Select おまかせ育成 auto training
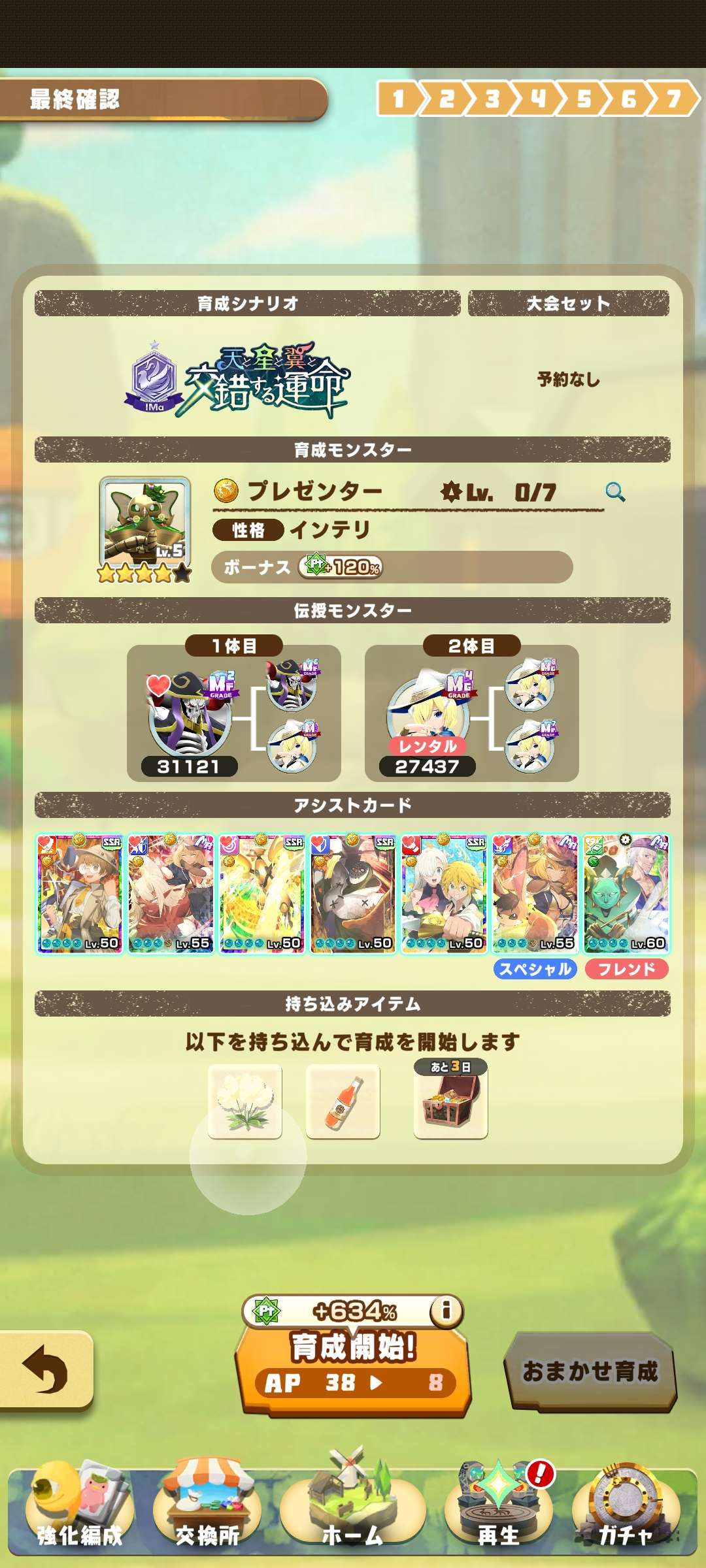706x1568 pixels. tap(590, 1371)
